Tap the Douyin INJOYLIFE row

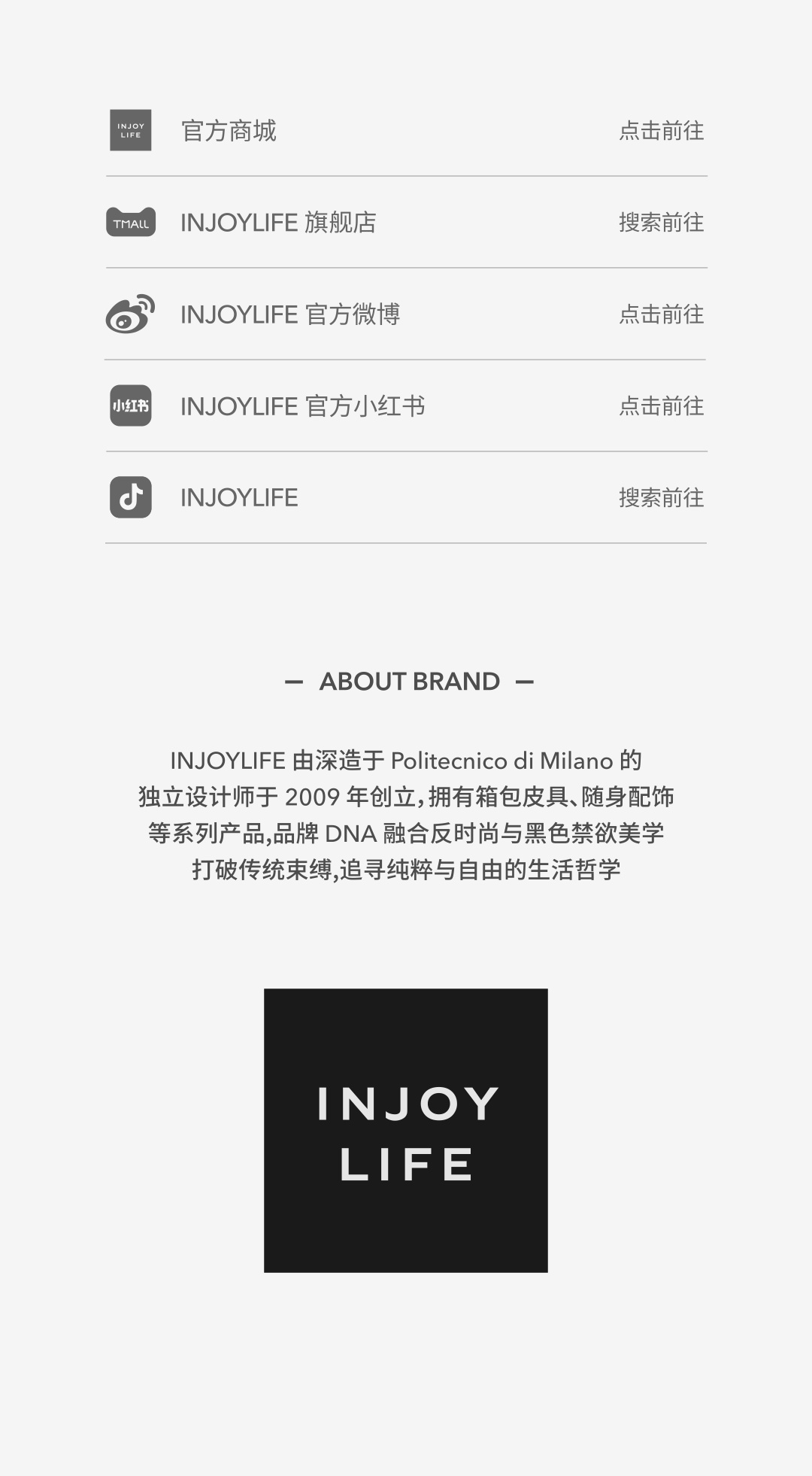coord(406,497)
